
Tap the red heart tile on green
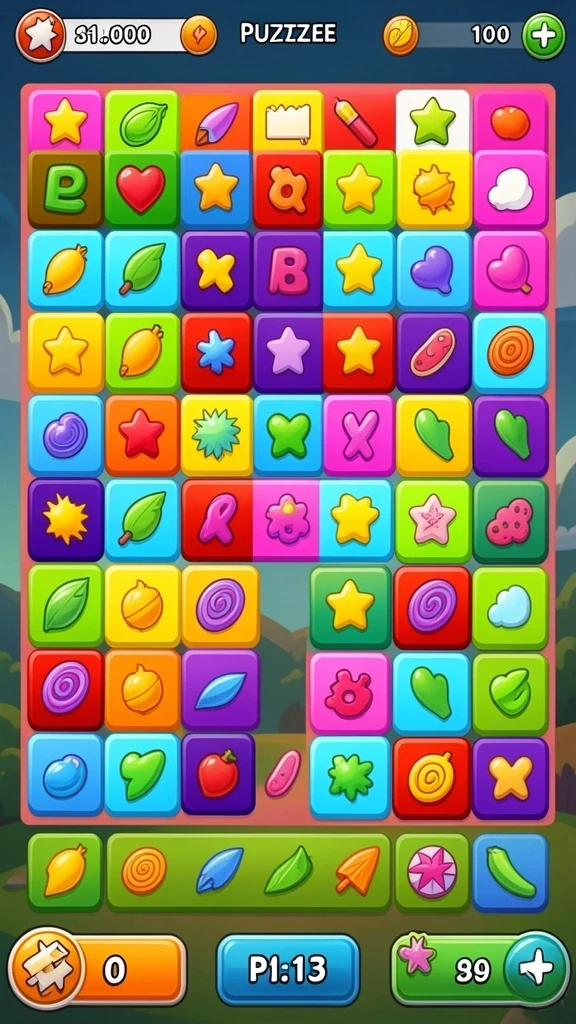pos(141,189)
